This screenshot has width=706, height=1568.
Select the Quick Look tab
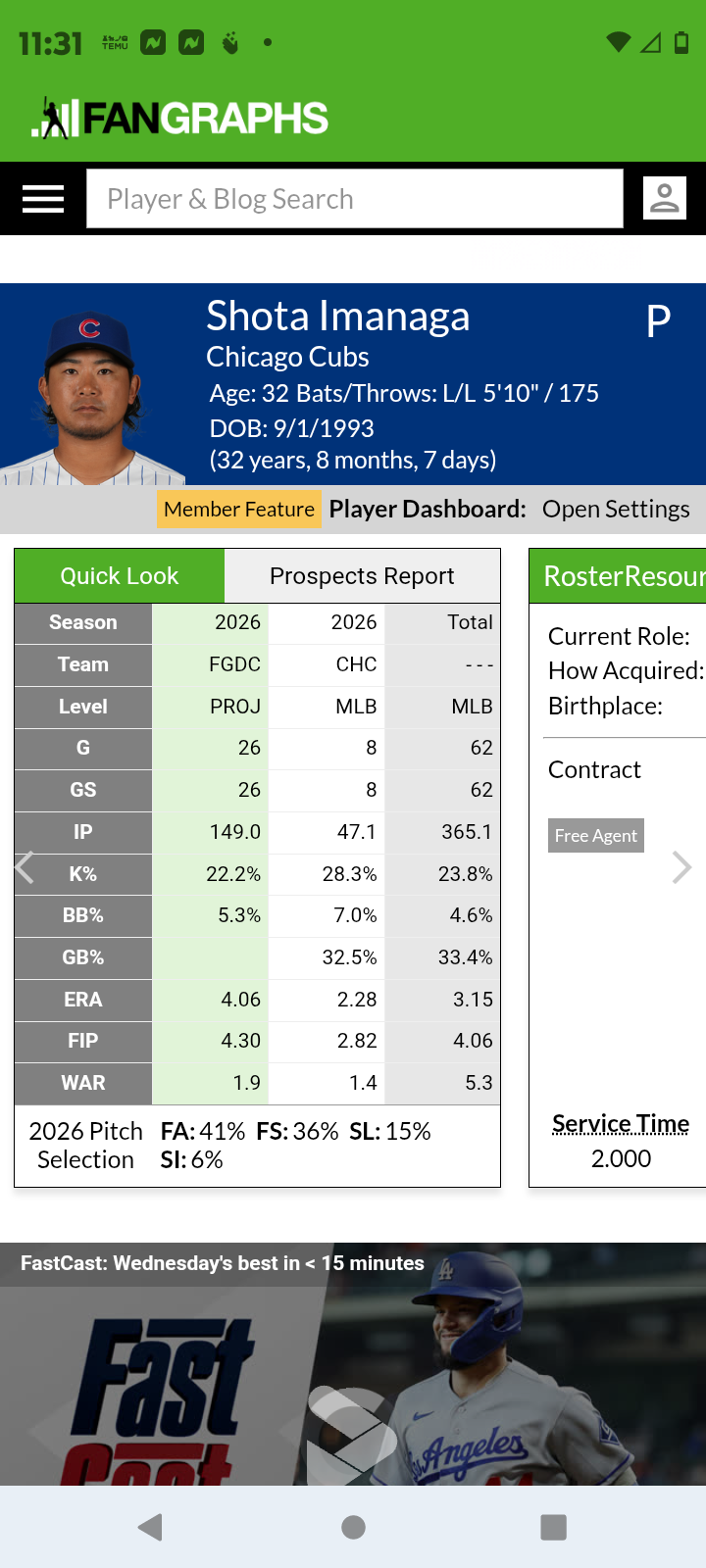click(x=120, y=576)
